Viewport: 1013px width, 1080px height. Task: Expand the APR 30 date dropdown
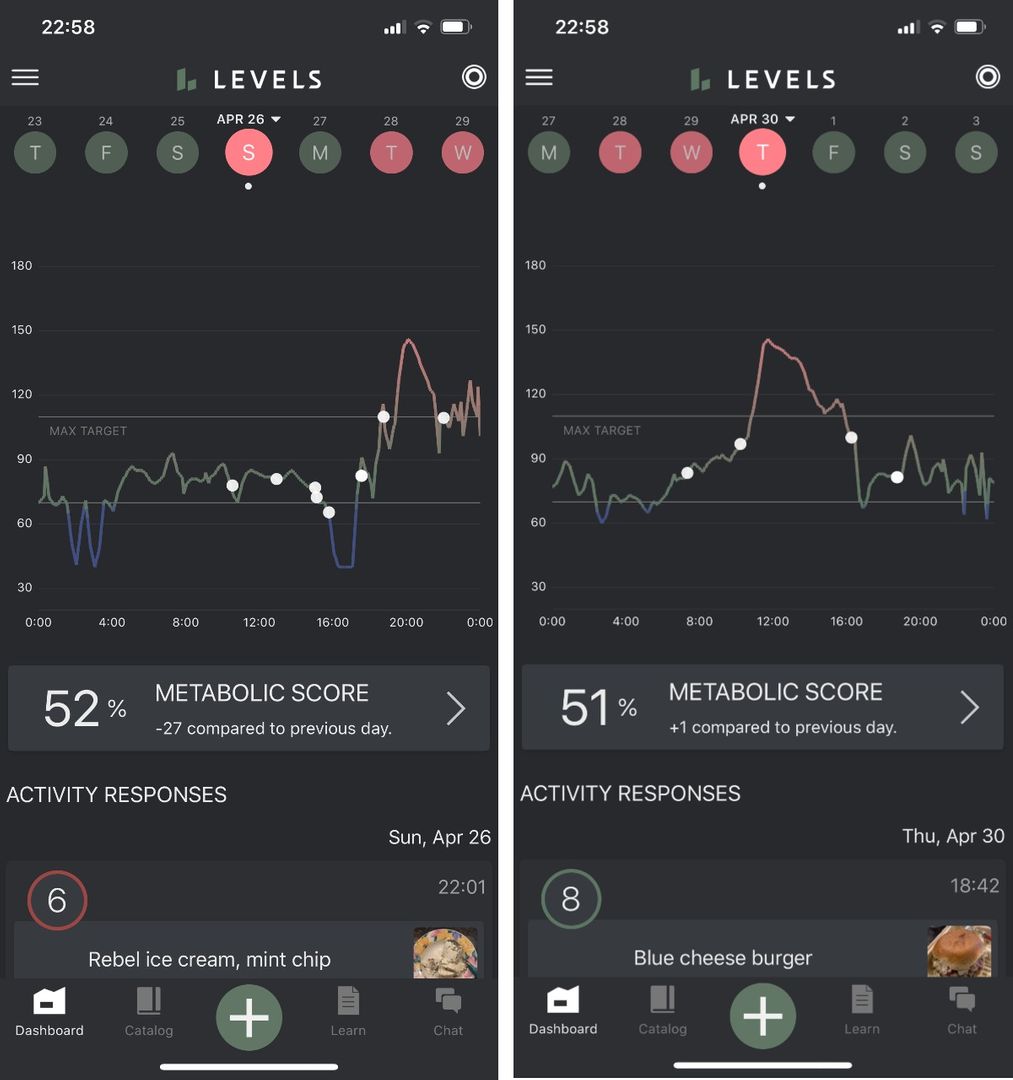point(762,119)
